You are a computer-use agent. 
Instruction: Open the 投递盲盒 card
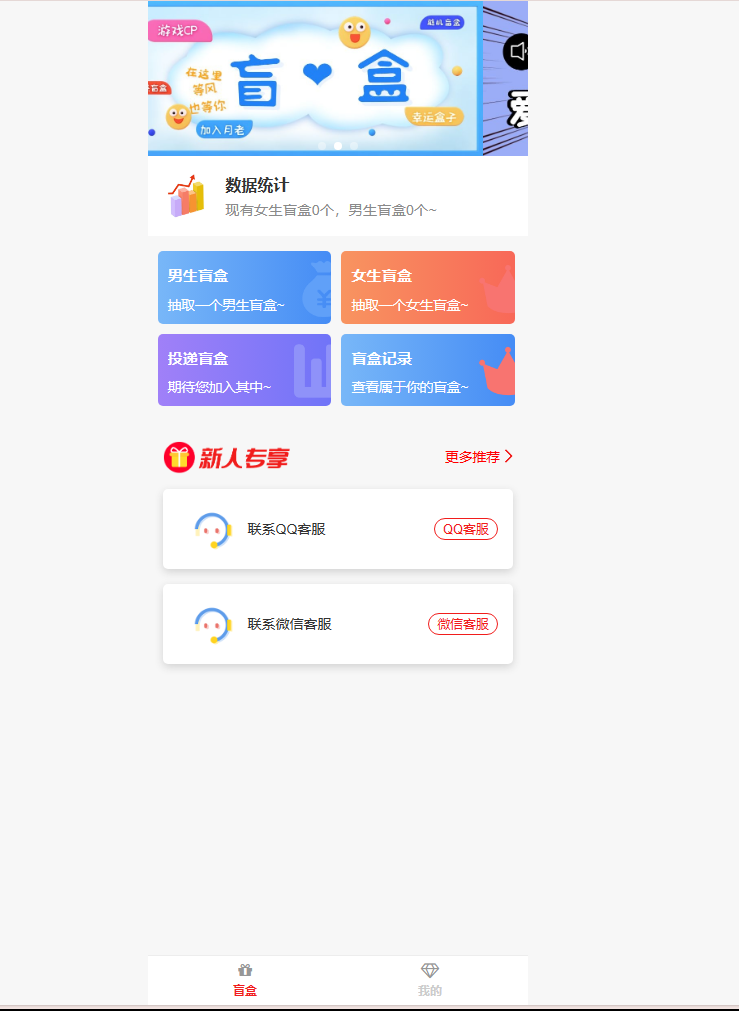tap(244, 370)
